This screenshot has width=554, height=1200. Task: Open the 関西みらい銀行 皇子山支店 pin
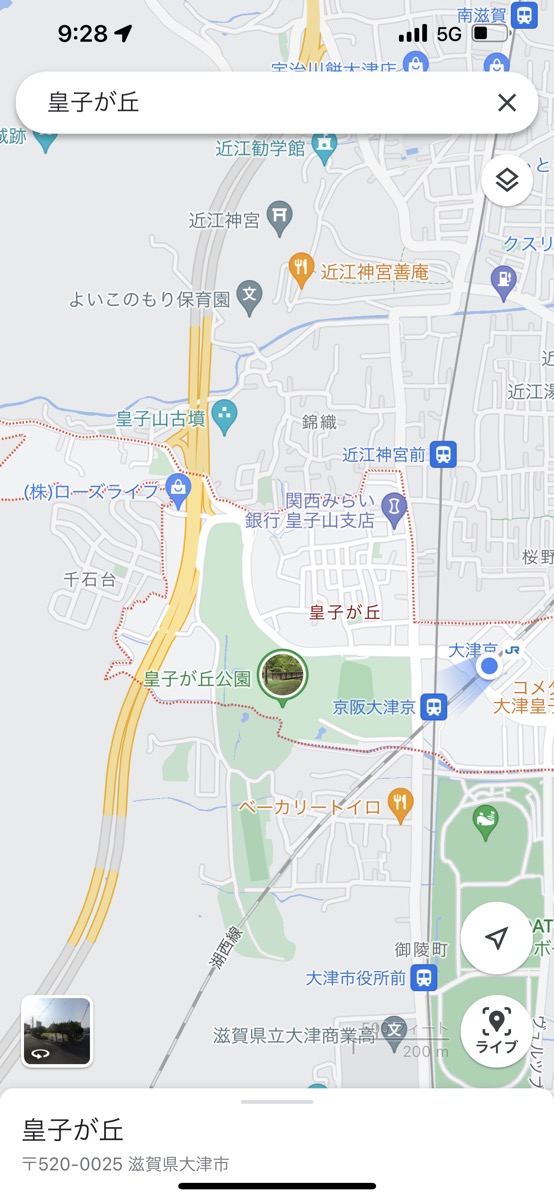click(396, 509)
